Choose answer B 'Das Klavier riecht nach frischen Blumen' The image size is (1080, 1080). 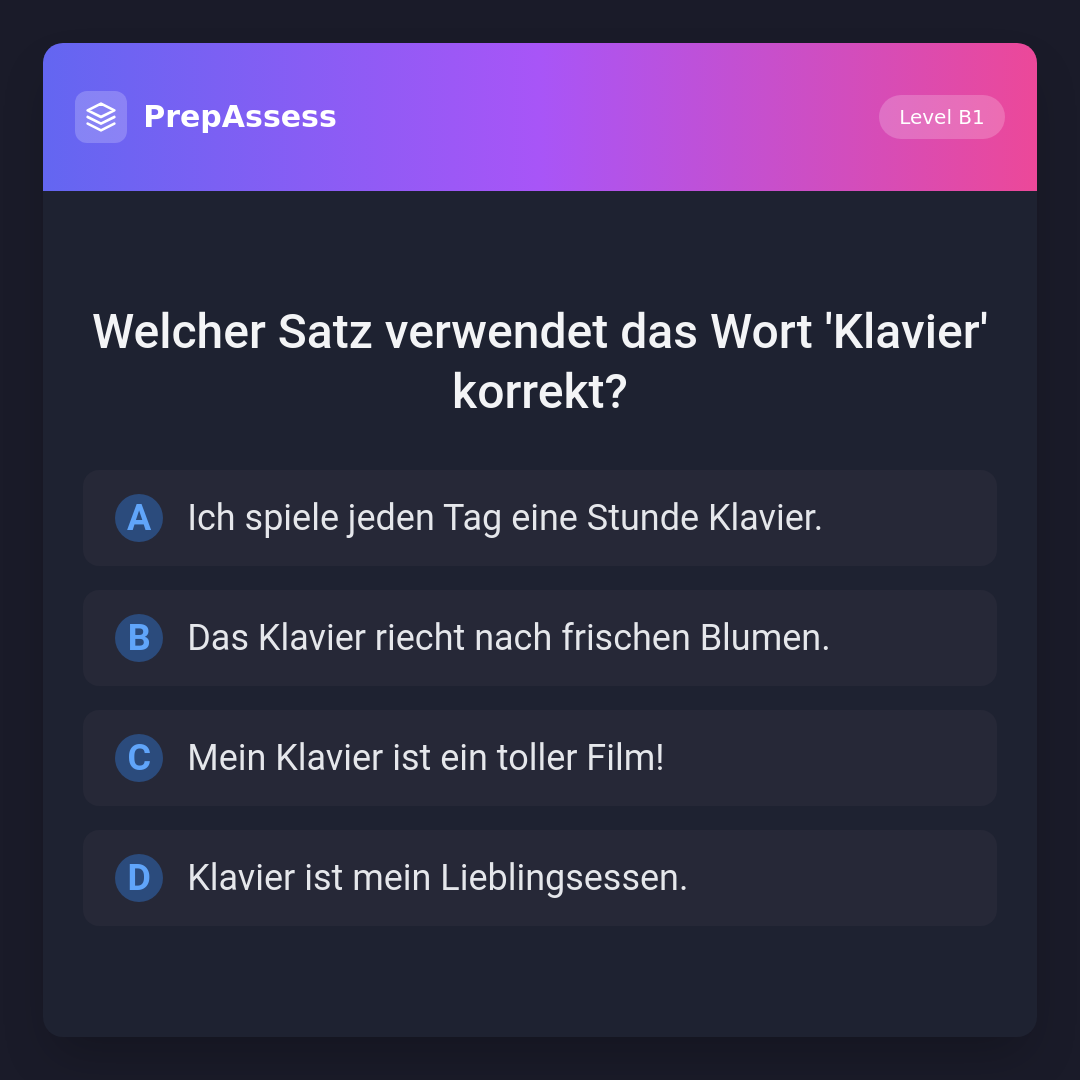(540, 638)
